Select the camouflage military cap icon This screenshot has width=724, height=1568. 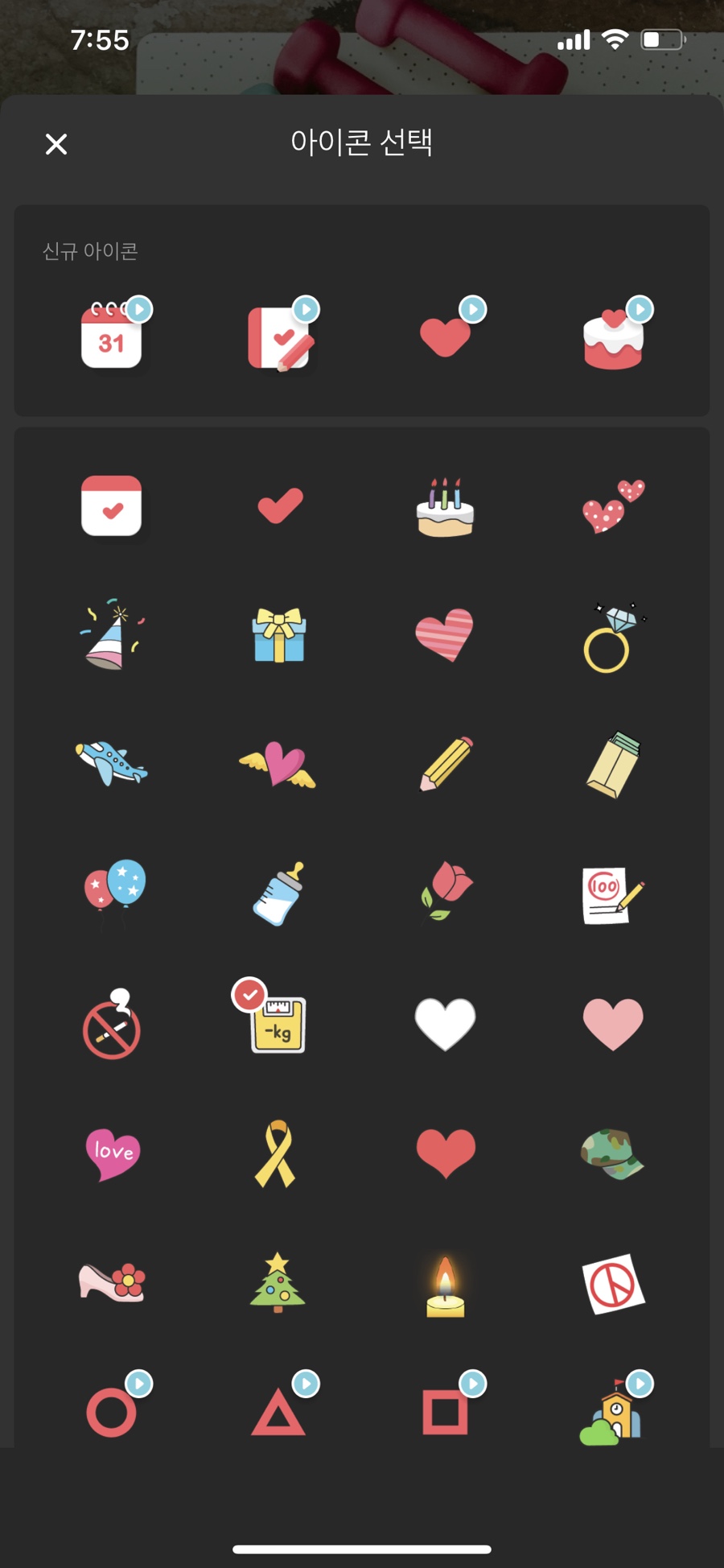point(612,1153)
